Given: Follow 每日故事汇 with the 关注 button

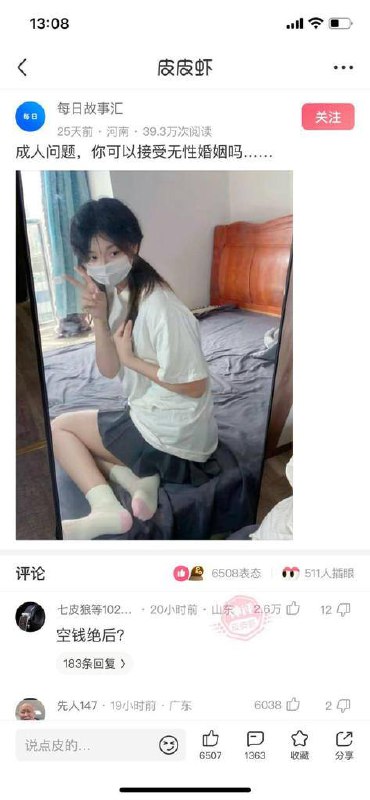Looking at the screenshot, I should click(328, 116).
